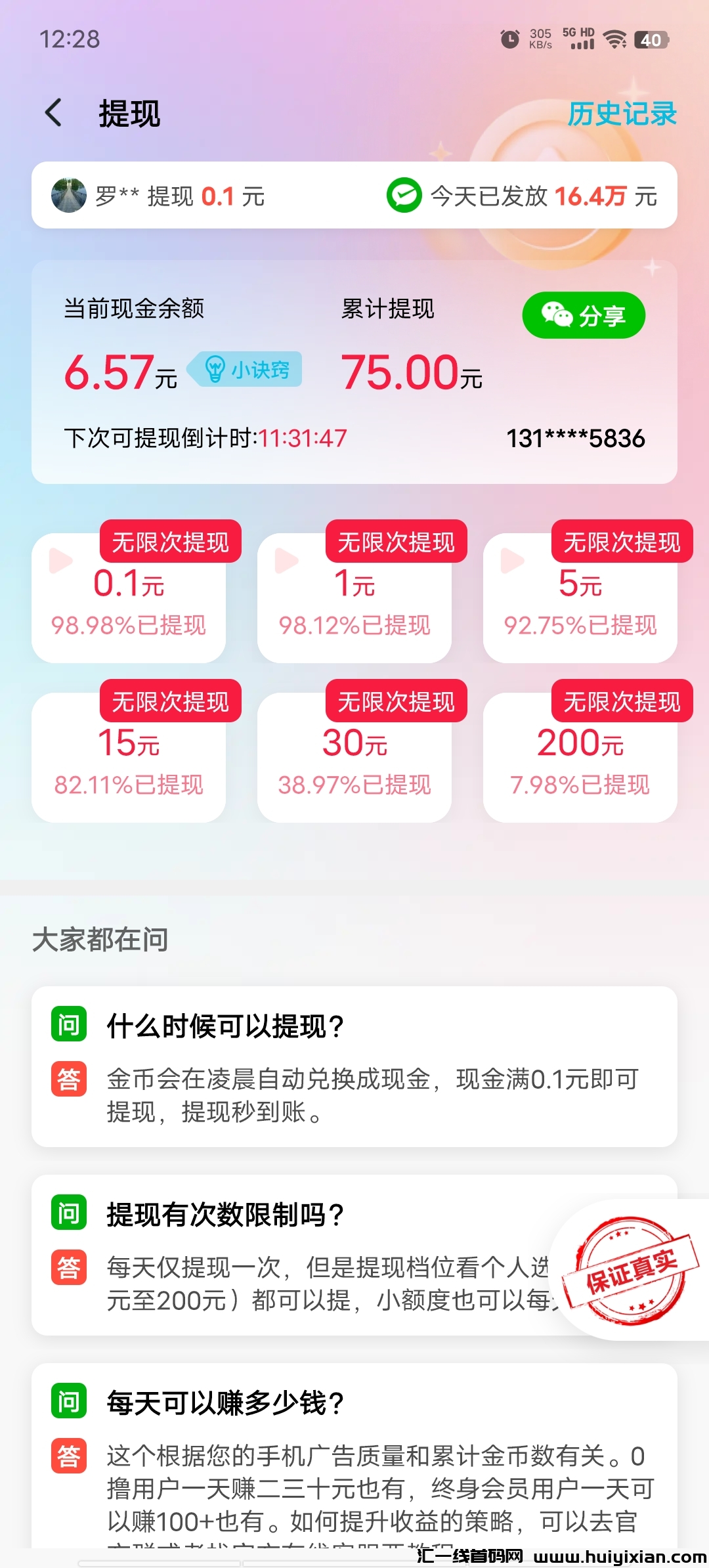
Task: Open 历史记录 withdrawal history
Action: coord(622,112)
